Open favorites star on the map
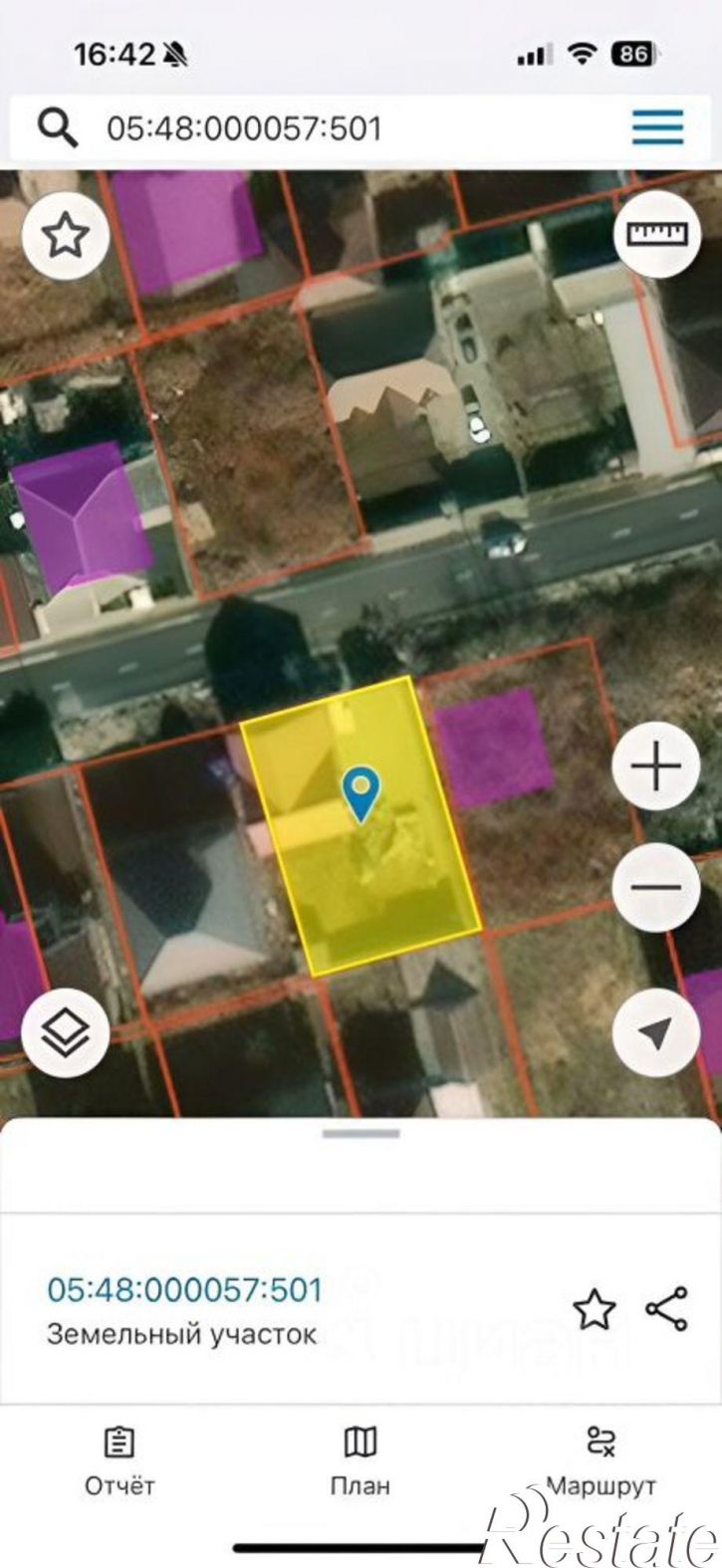This screenshot has height=1568, width=722. [66, 236]
